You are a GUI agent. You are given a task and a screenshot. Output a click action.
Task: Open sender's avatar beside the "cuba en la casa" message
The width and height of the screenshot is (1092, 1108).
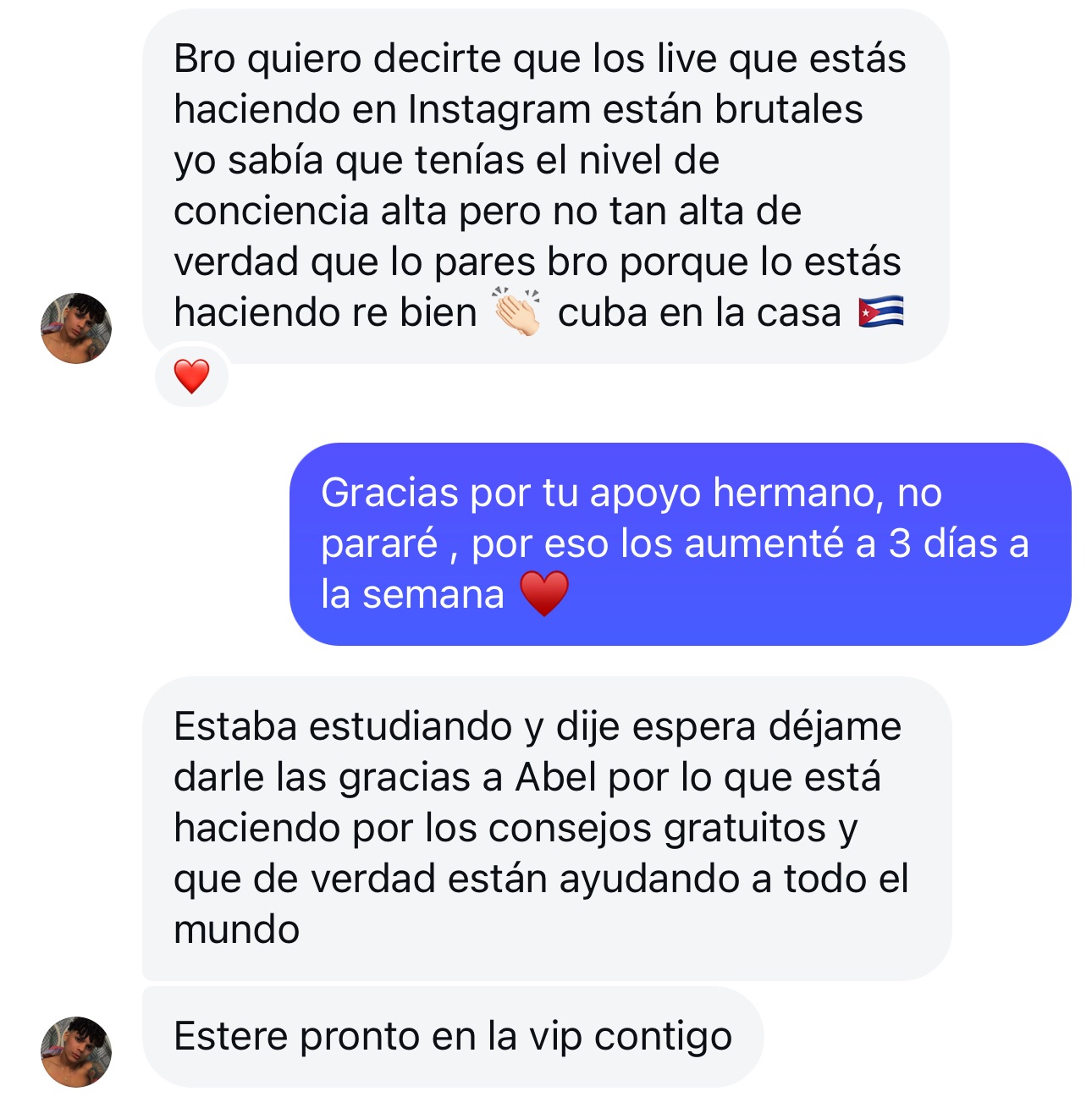76,328
